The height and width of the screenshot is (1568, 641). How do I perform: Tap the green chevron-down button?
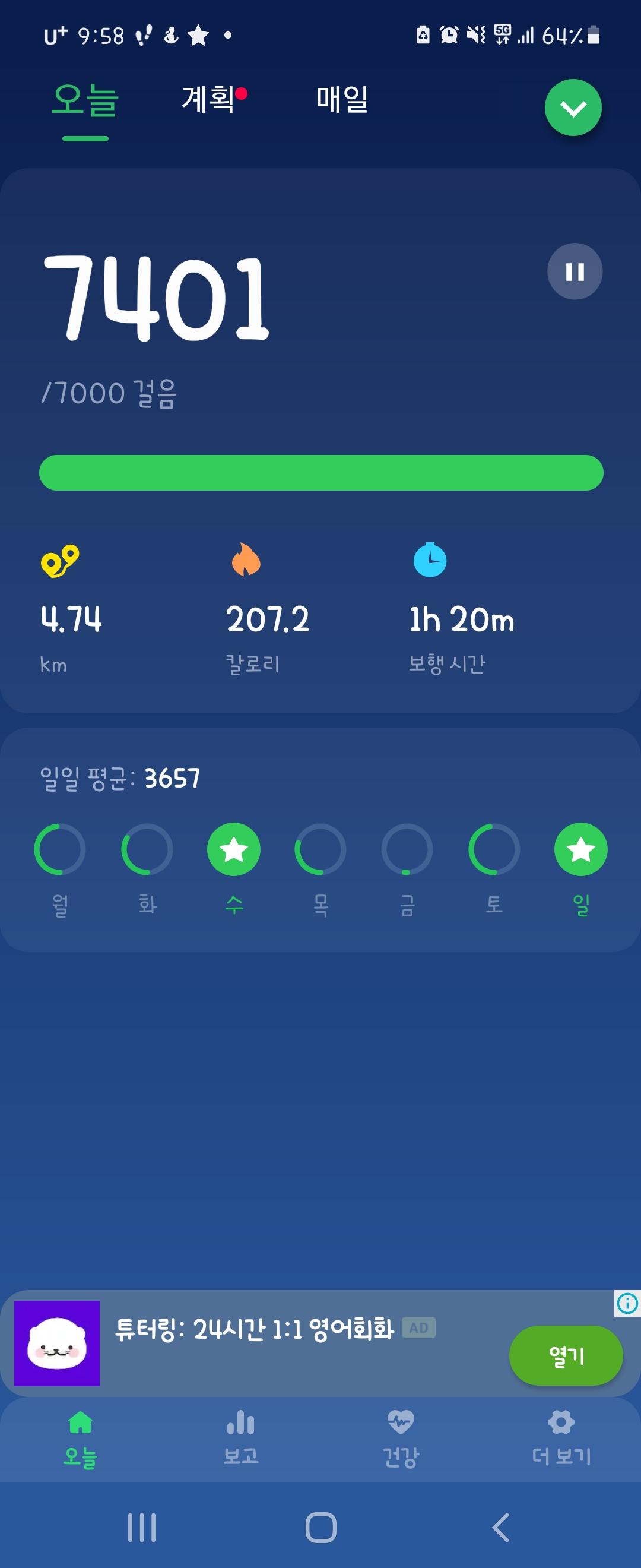click(573, 108)
